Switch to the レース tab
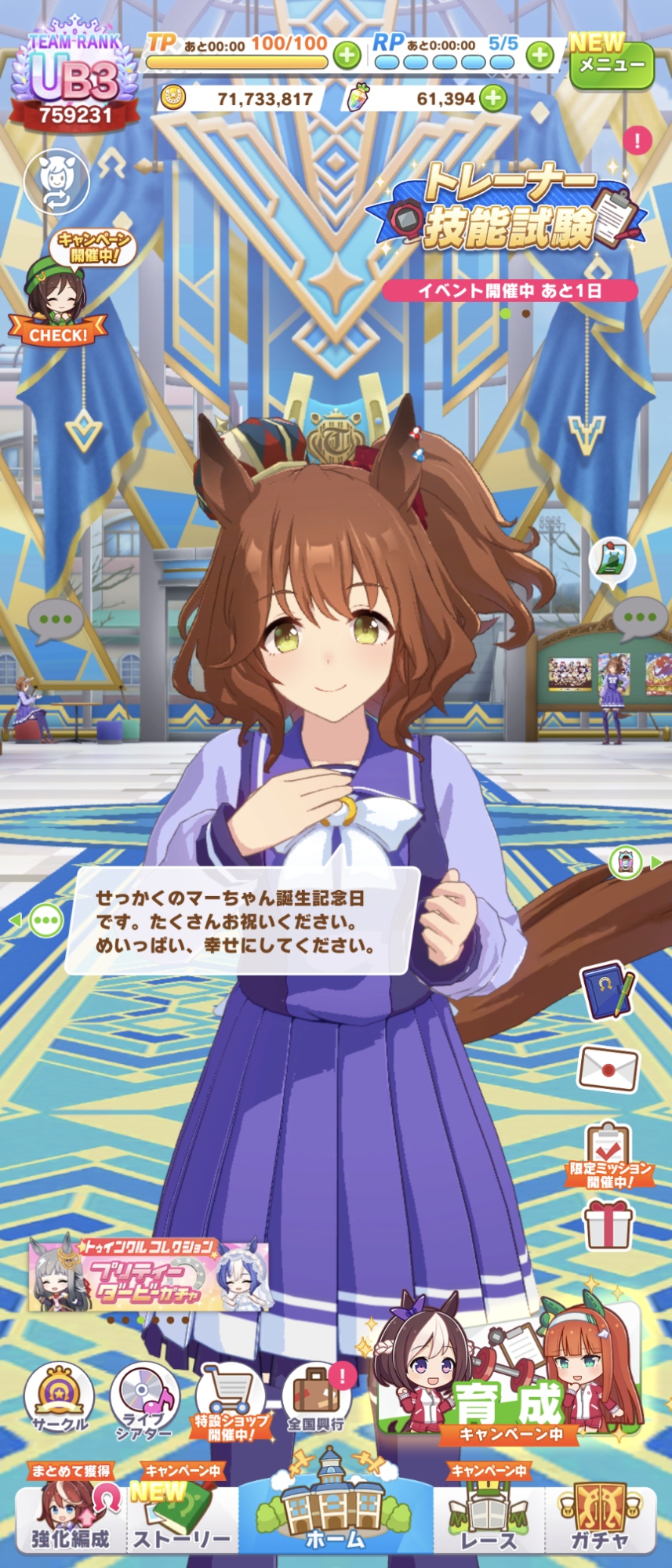 (x=489, y=1519)
